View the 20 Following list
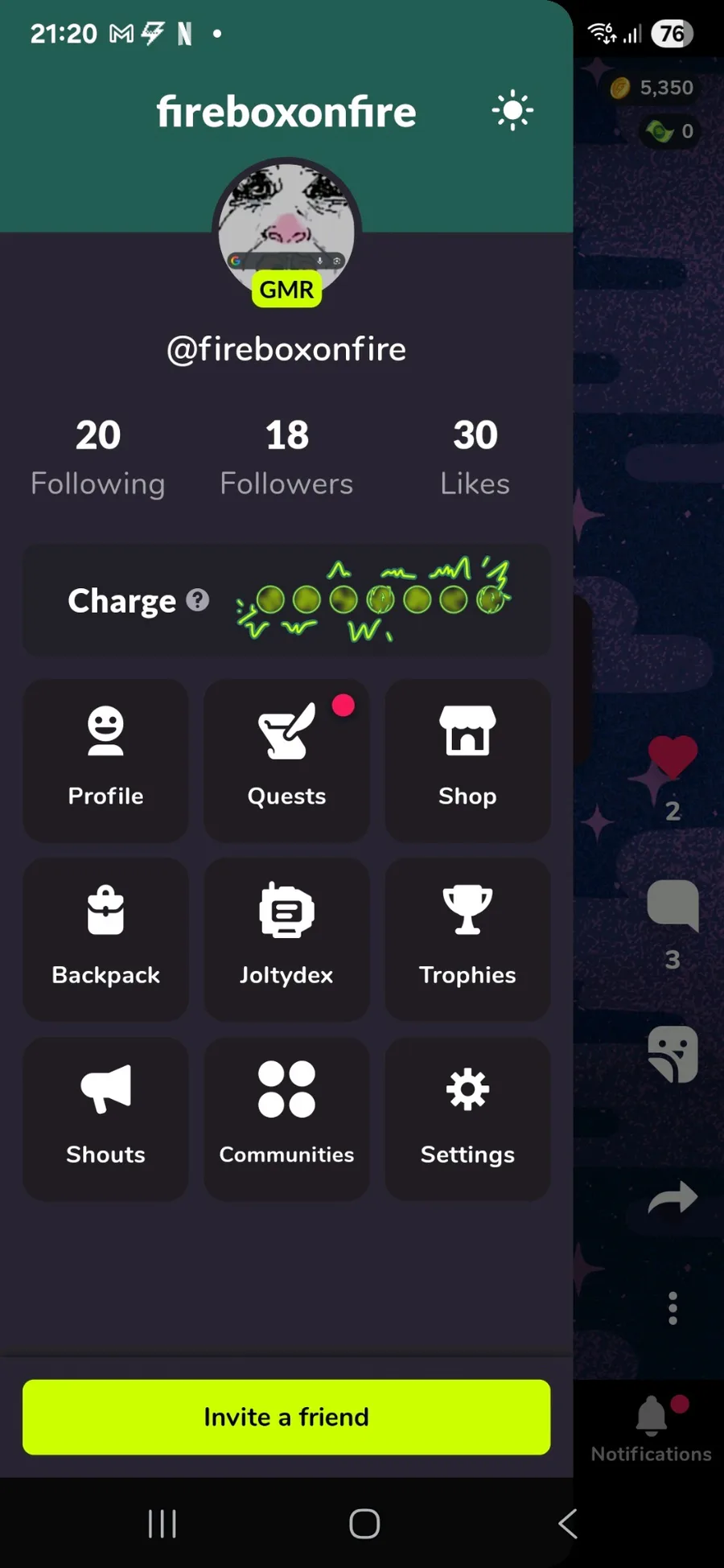The width and height of the screenshot is (724, 1568). coord(98,457)
